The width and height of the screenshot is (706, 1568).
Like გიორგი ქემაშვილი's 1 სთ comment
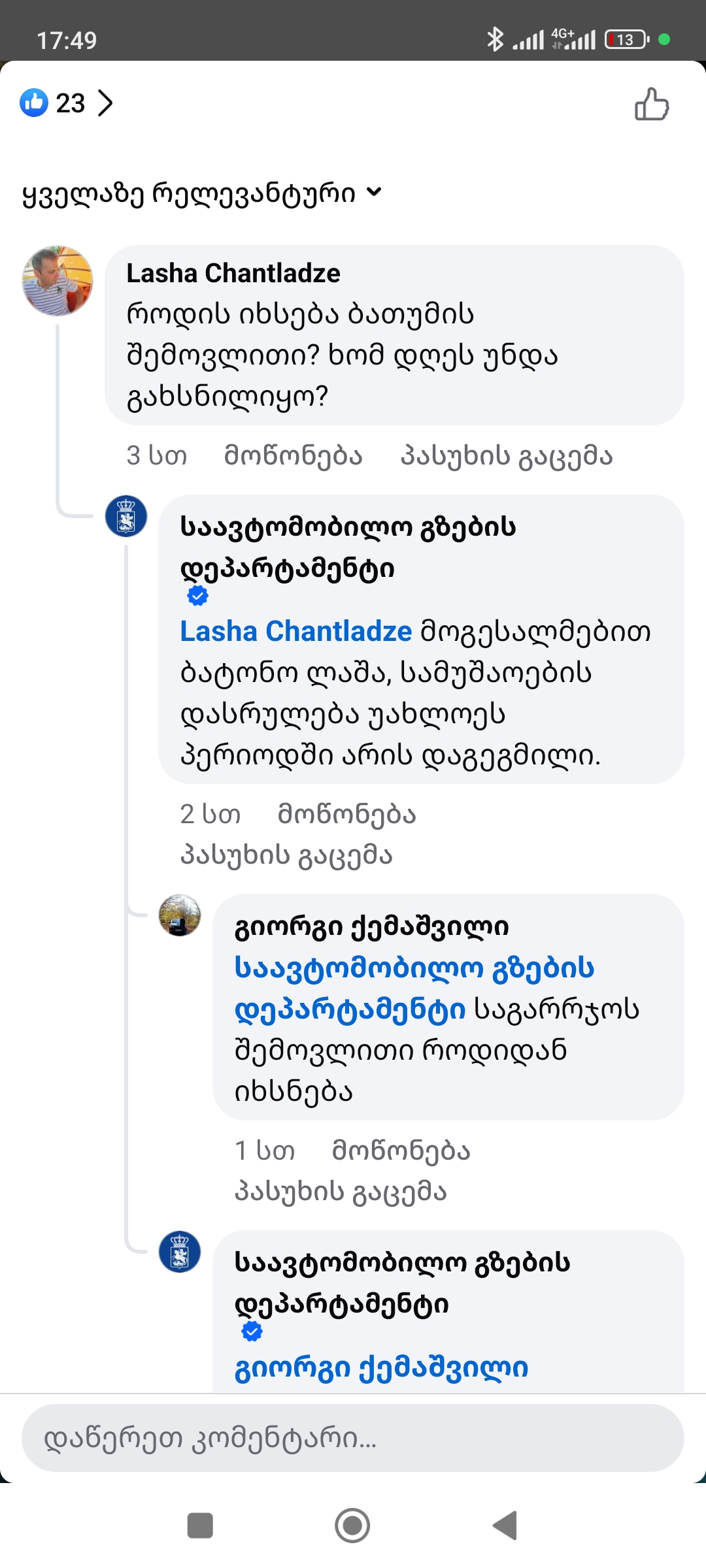(x=401, y=1151)
